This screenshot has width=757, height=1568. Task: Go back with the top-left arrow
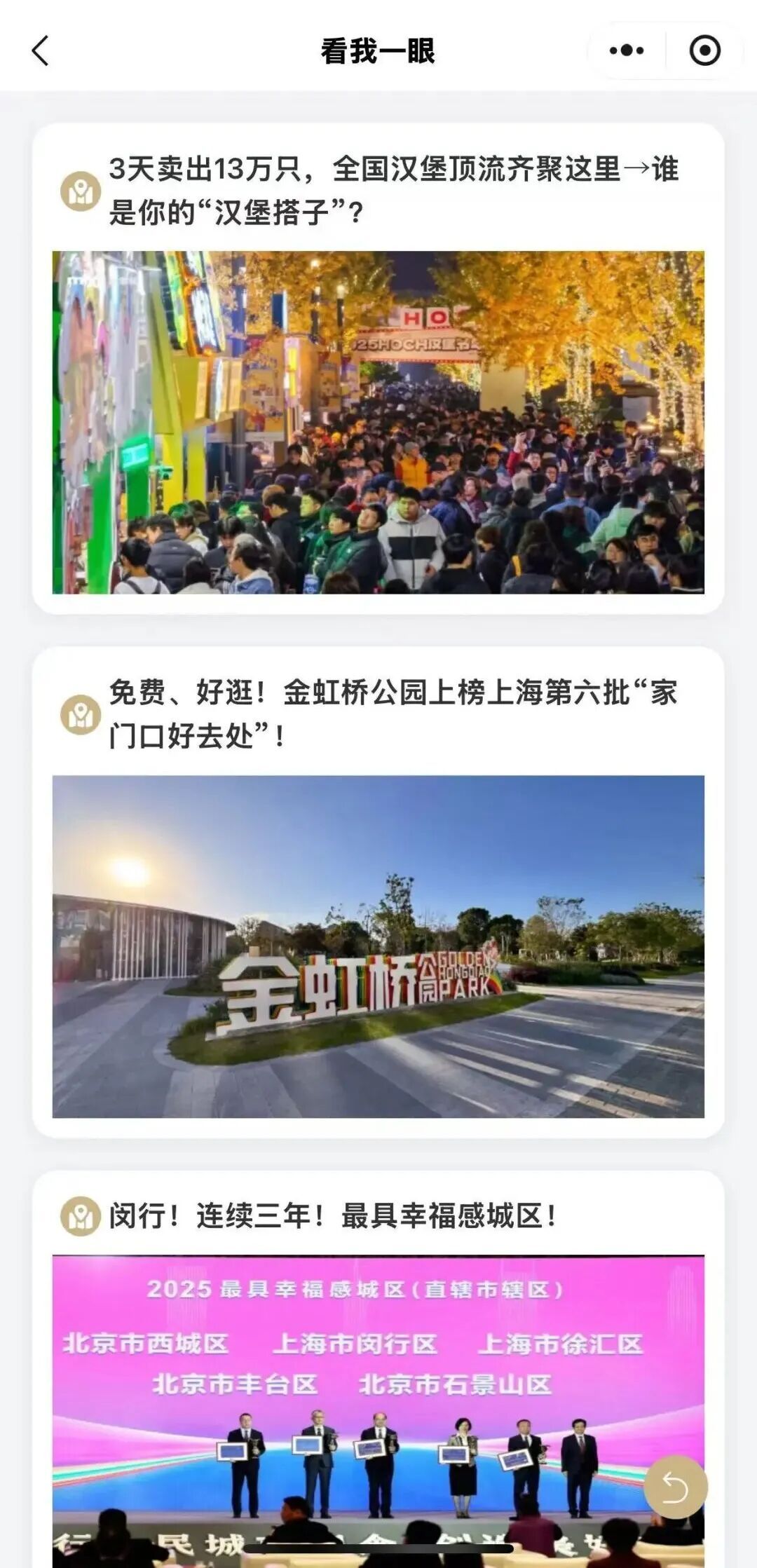coord(41,50)
